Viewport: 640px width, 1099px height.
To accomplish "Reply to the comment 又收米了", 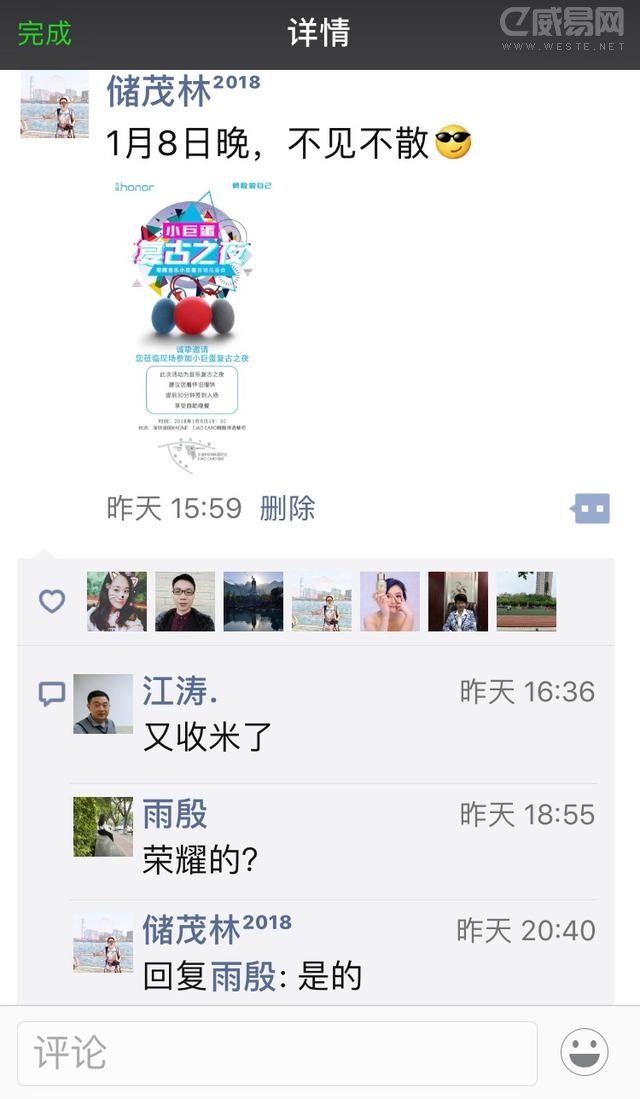I will coord(207,737).
